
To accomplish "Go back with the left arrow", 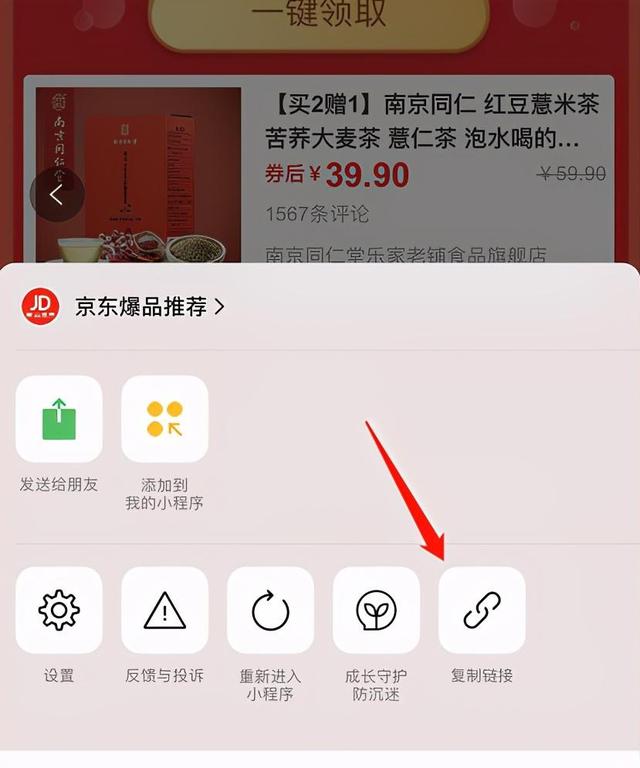I will [x=57, y=195].
